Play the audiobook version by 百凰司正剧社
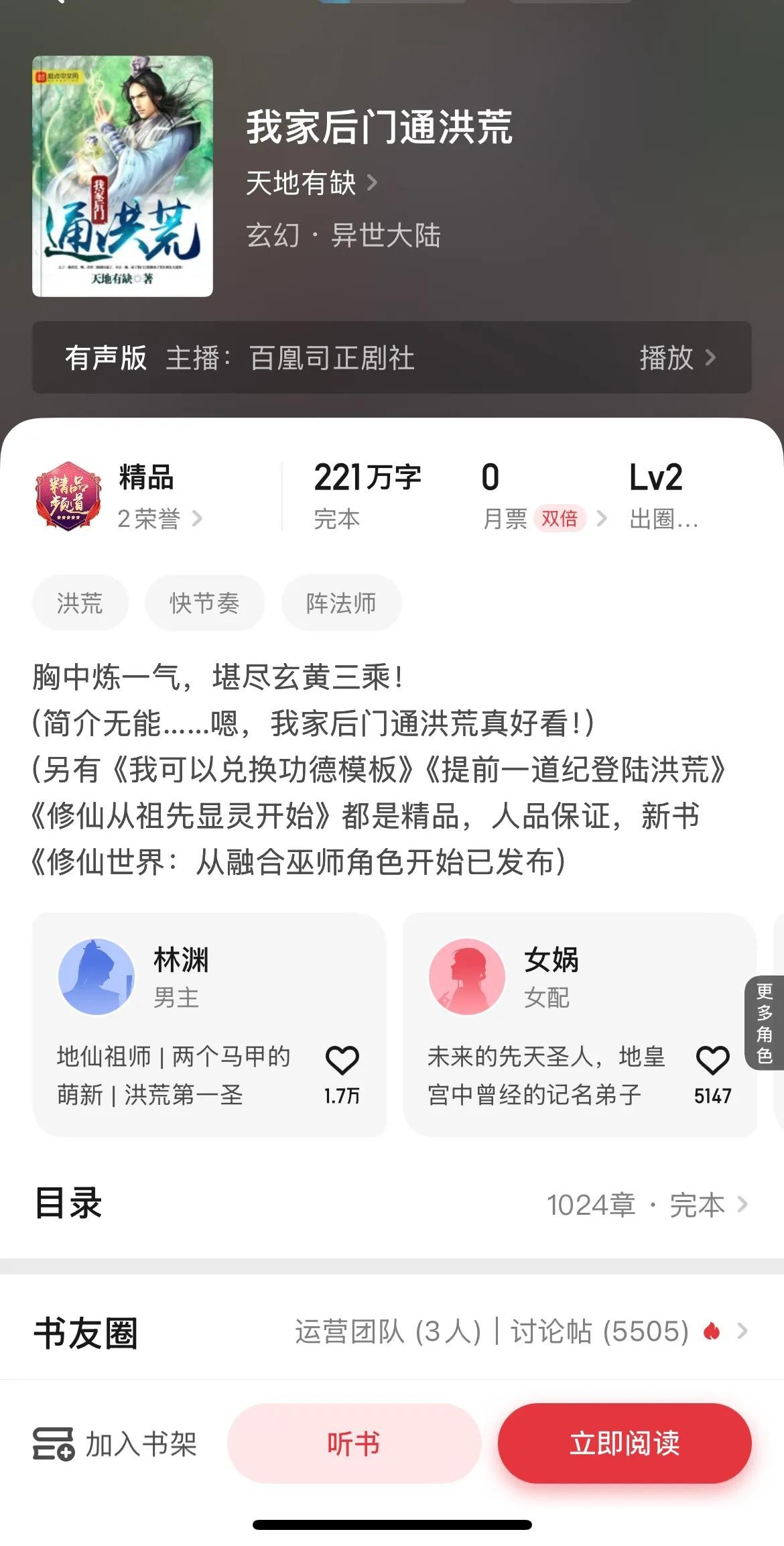The height and width of the screenshot is (1546, 784). [x=677, y=358]
